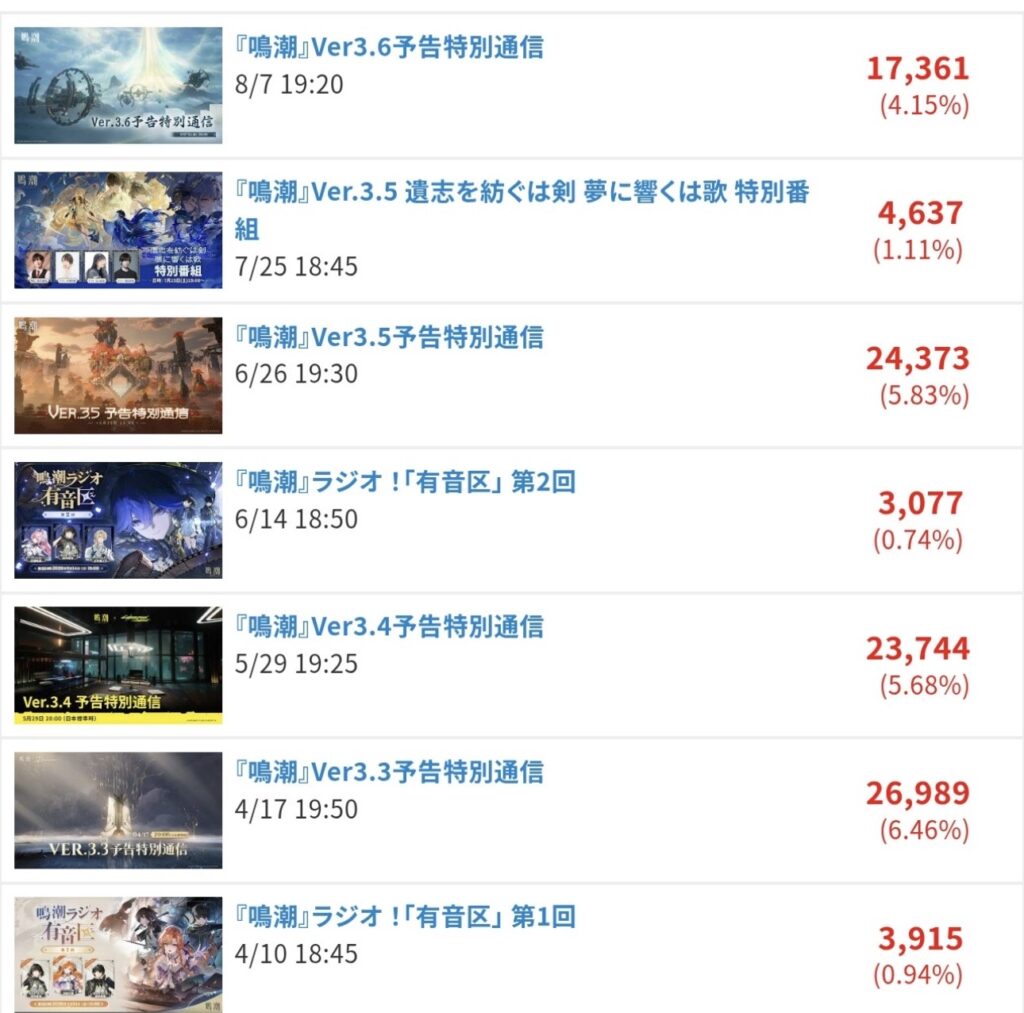Tap the Ver.3.5 予告特別通信 thumbnail image
This screenshot has width=1024, height=1013.
[x=118, y=375]
